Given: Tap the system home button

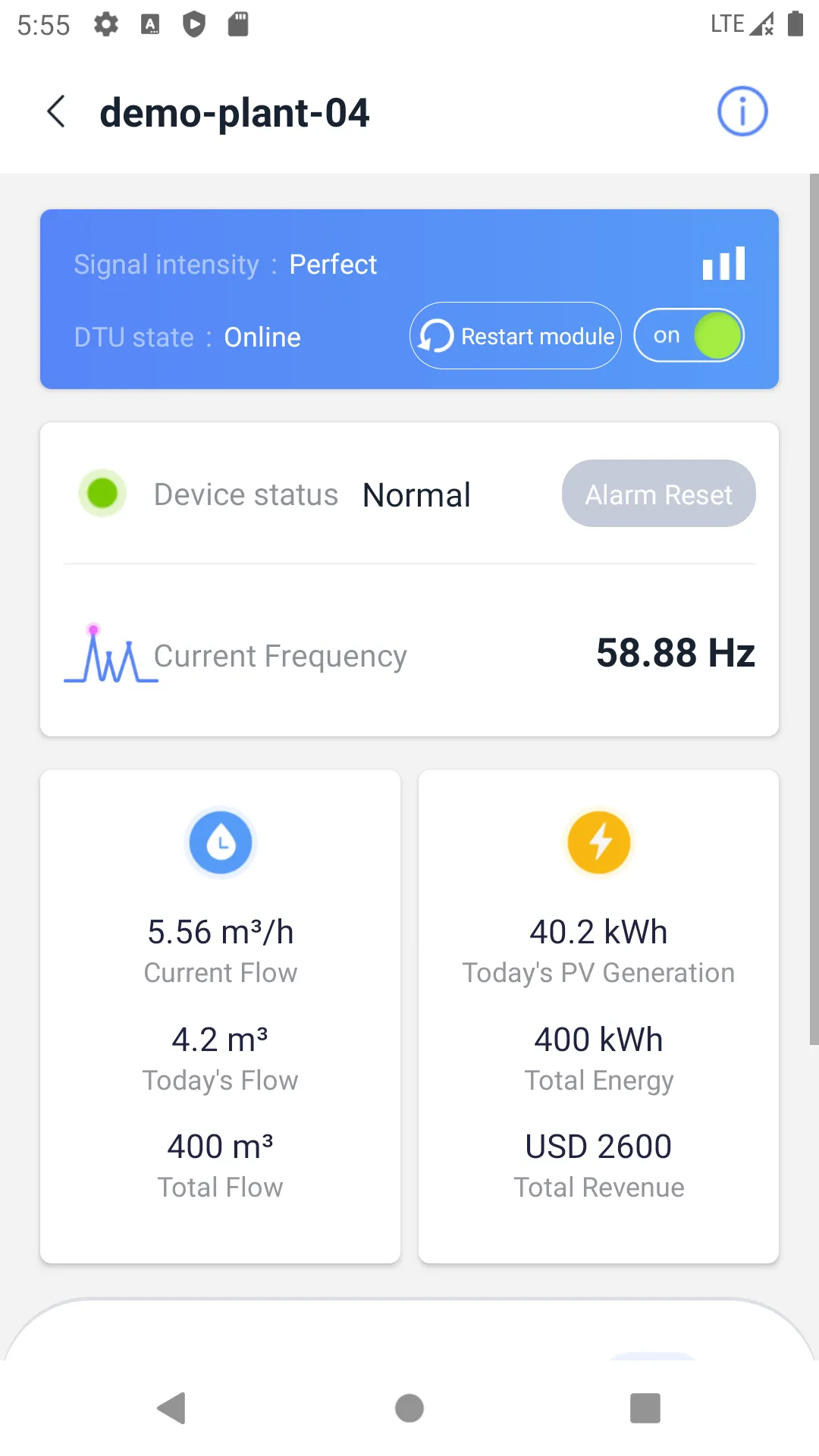Looking at the screenshot, I should [x=409, y=1408].
